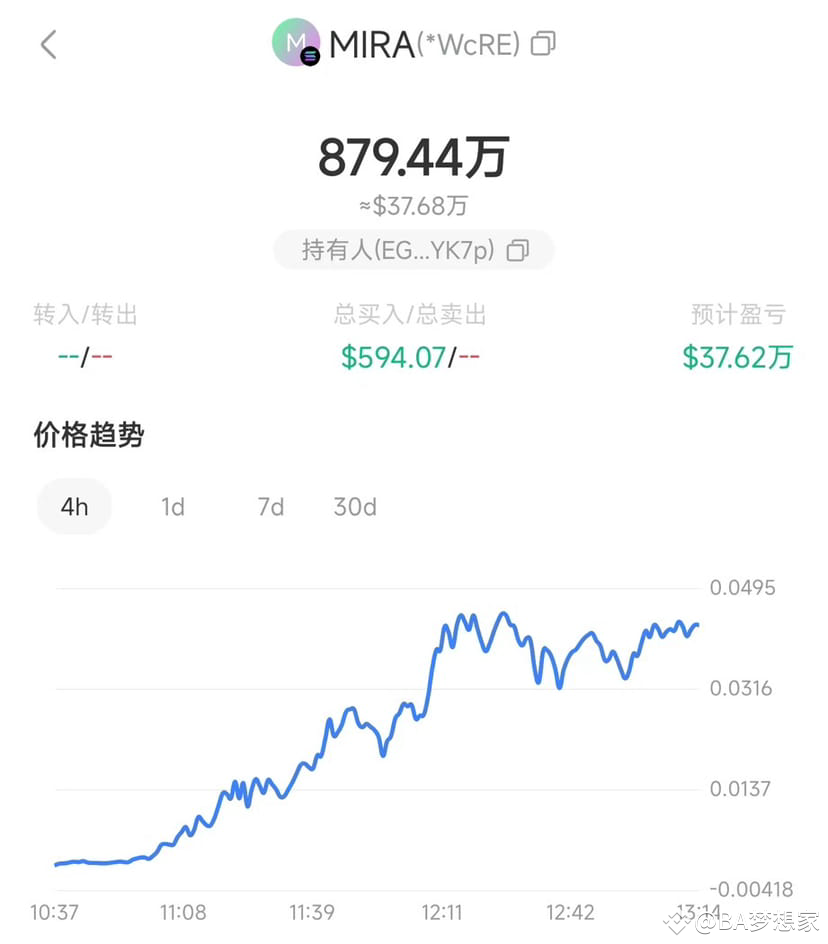Screen dimensions: 828x944
Task: Click the USD value ≈$37.68万
Action: (413, 205)
